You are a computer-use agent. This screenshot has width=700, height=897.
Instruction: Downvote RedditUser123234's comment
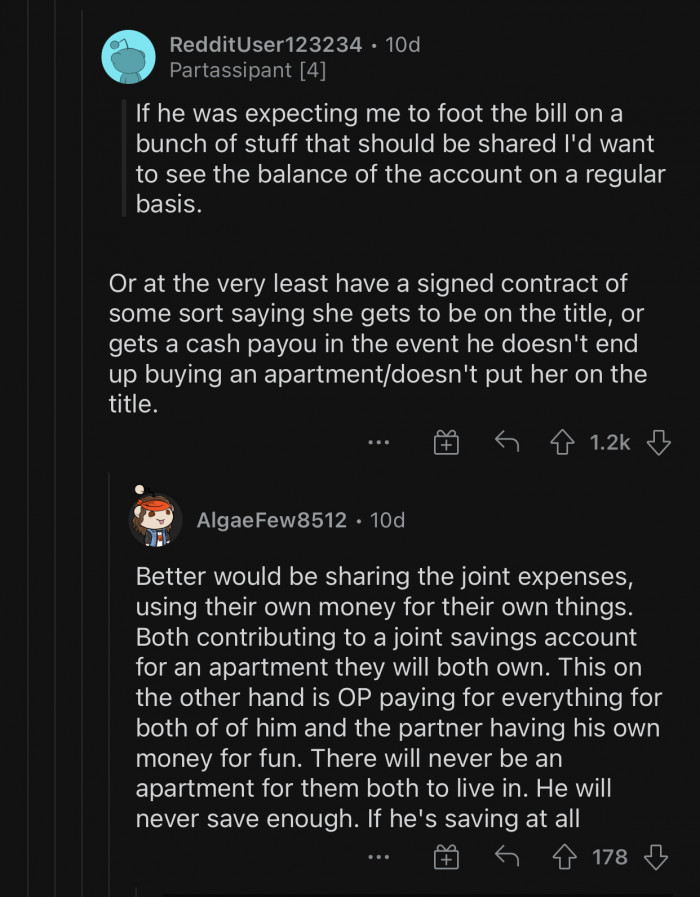click(657, 443)
